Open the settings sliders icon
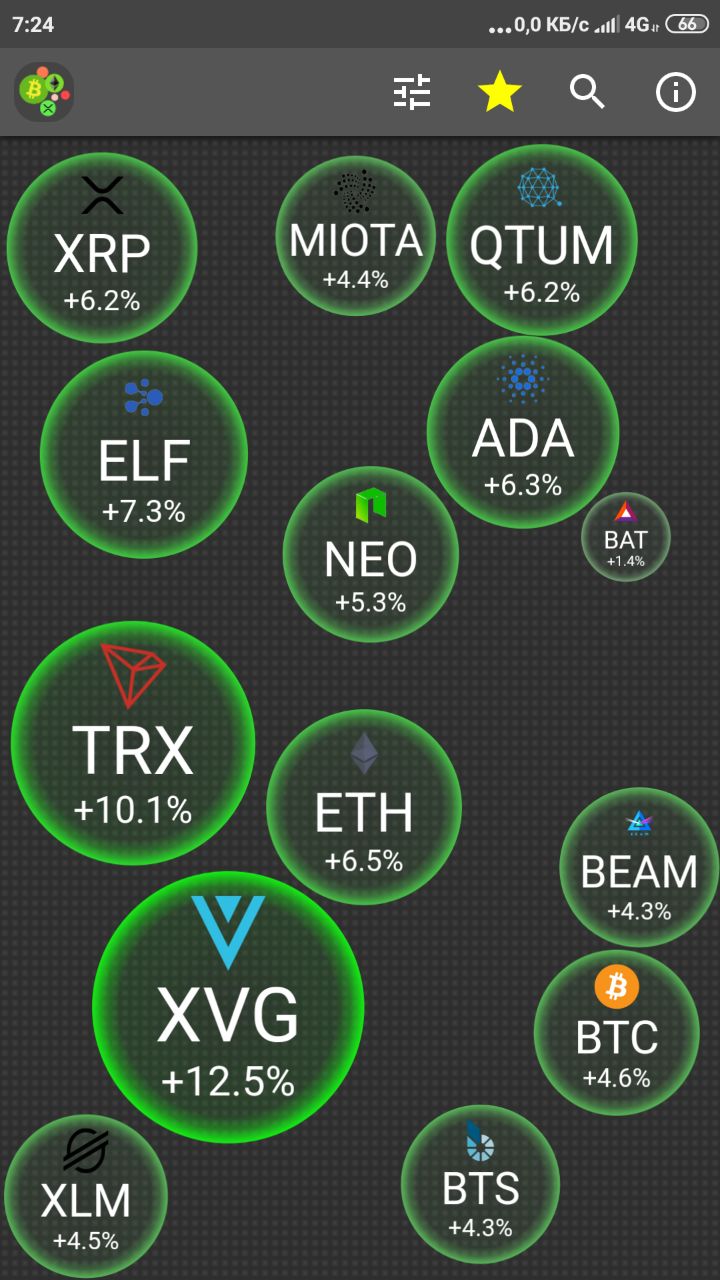 click(x=412, y=92)
